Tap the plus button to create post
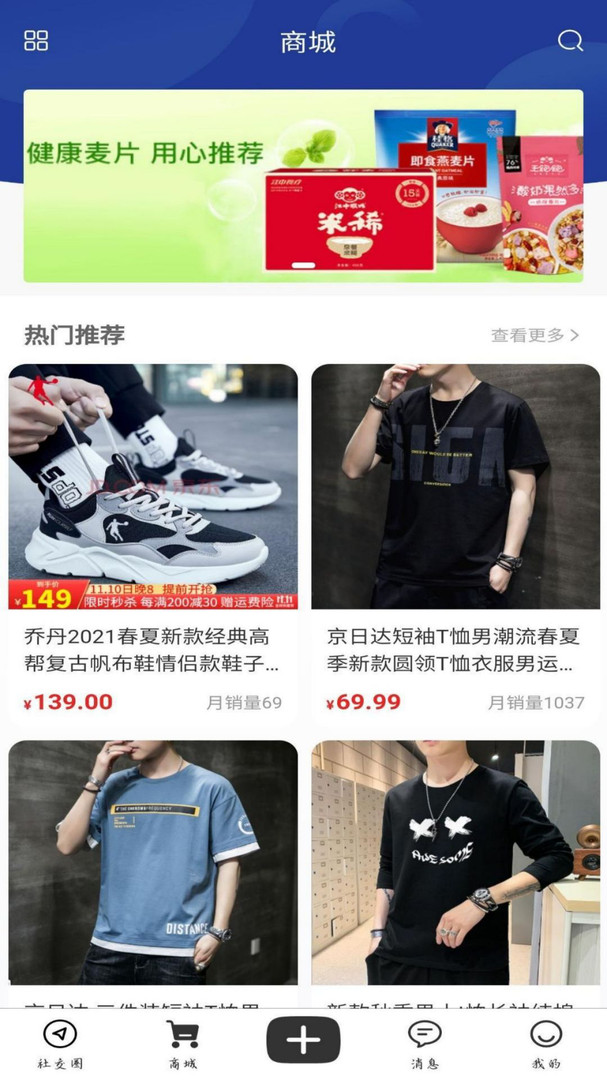Image resolution: width=607 pixels, height=1080 pixels. point(303,1040)
